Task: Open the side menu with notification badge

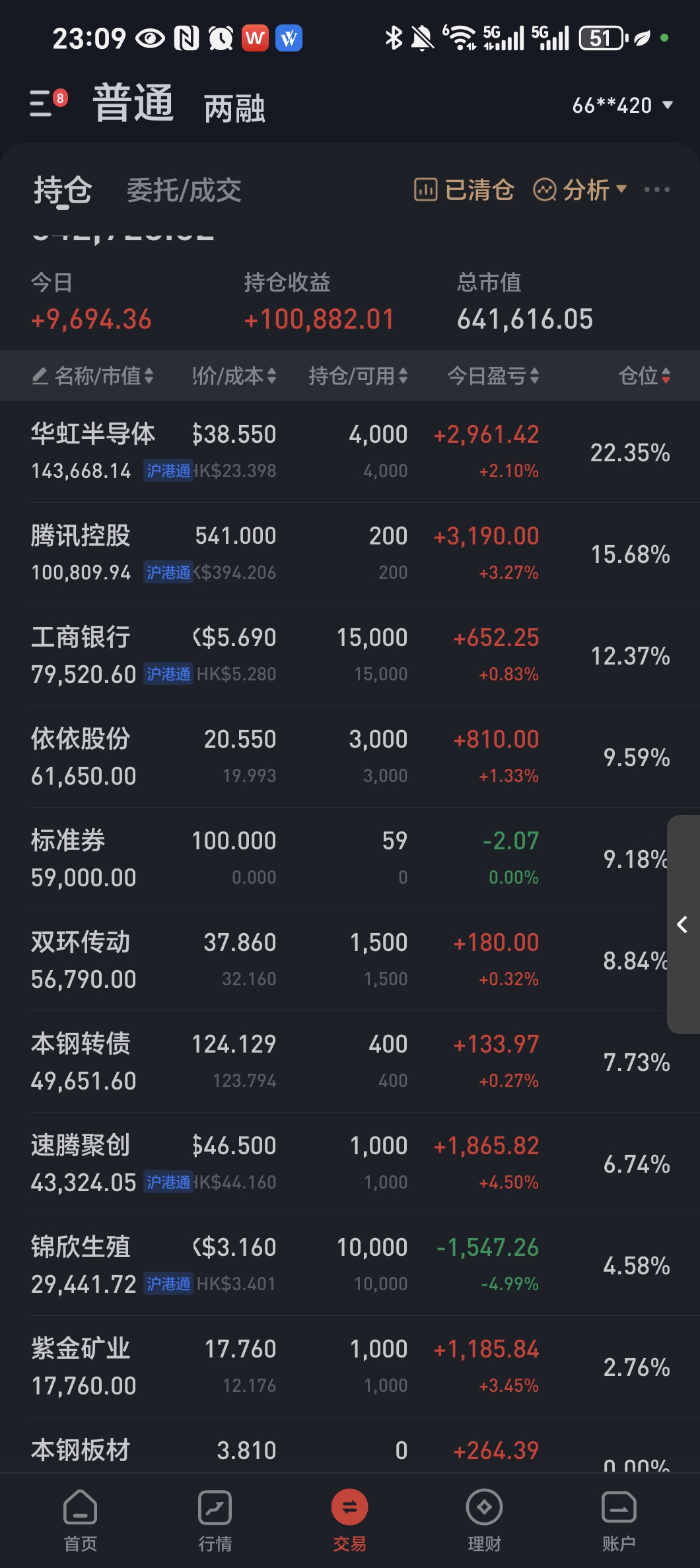Action: point(46,104)
